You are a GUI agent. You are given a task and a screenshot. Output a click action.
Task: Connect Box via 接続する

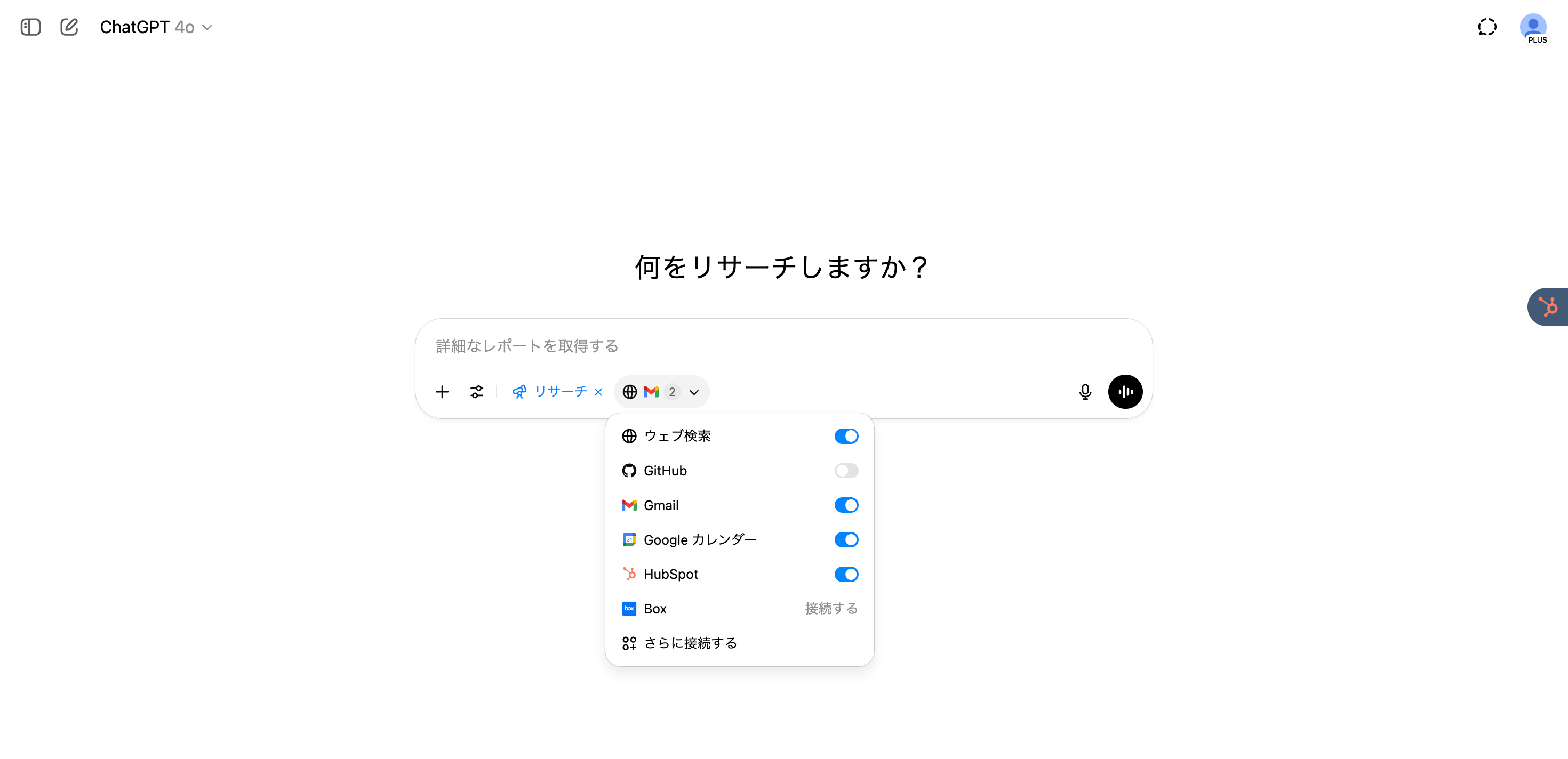point(831,609)
